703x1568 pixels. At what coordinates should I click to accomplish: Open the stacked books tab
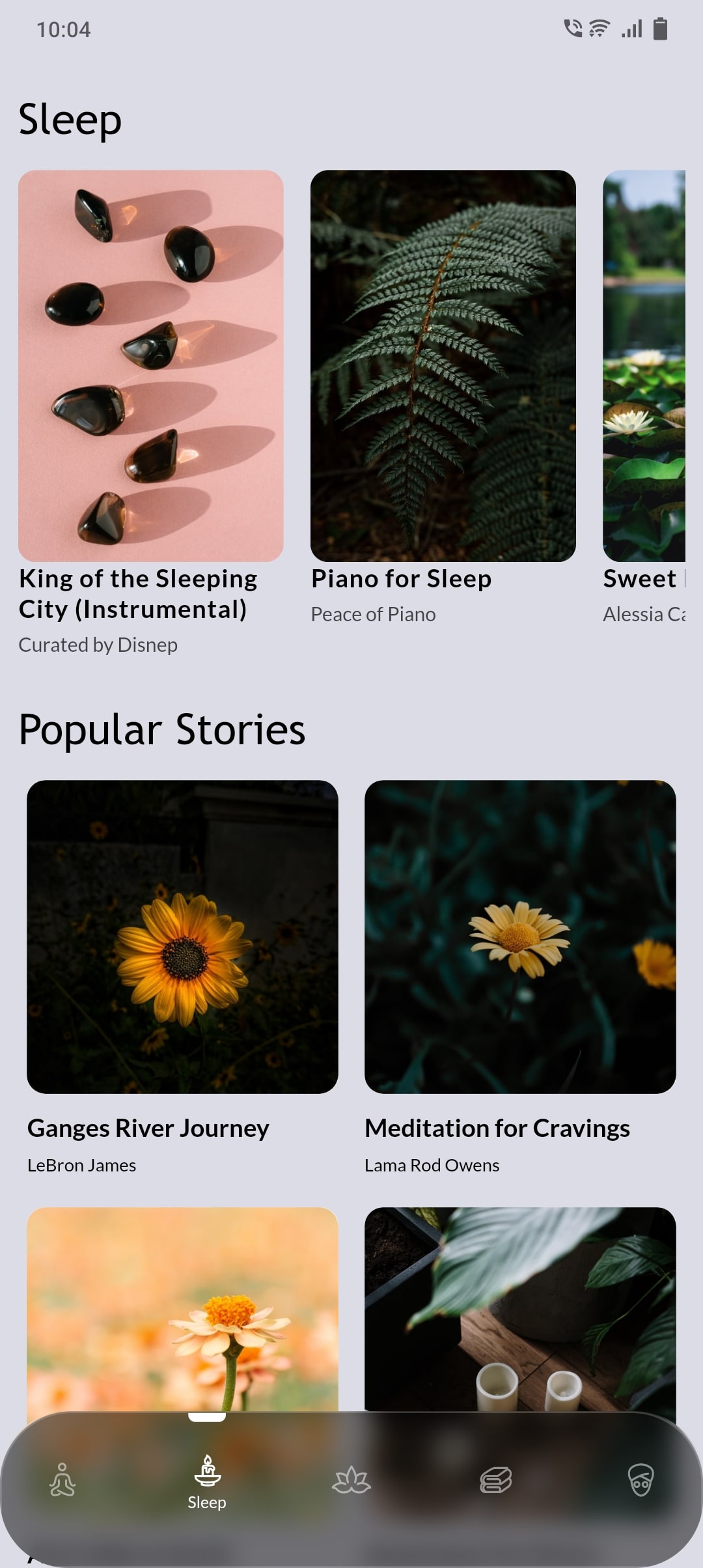[x=496, y=1480]
